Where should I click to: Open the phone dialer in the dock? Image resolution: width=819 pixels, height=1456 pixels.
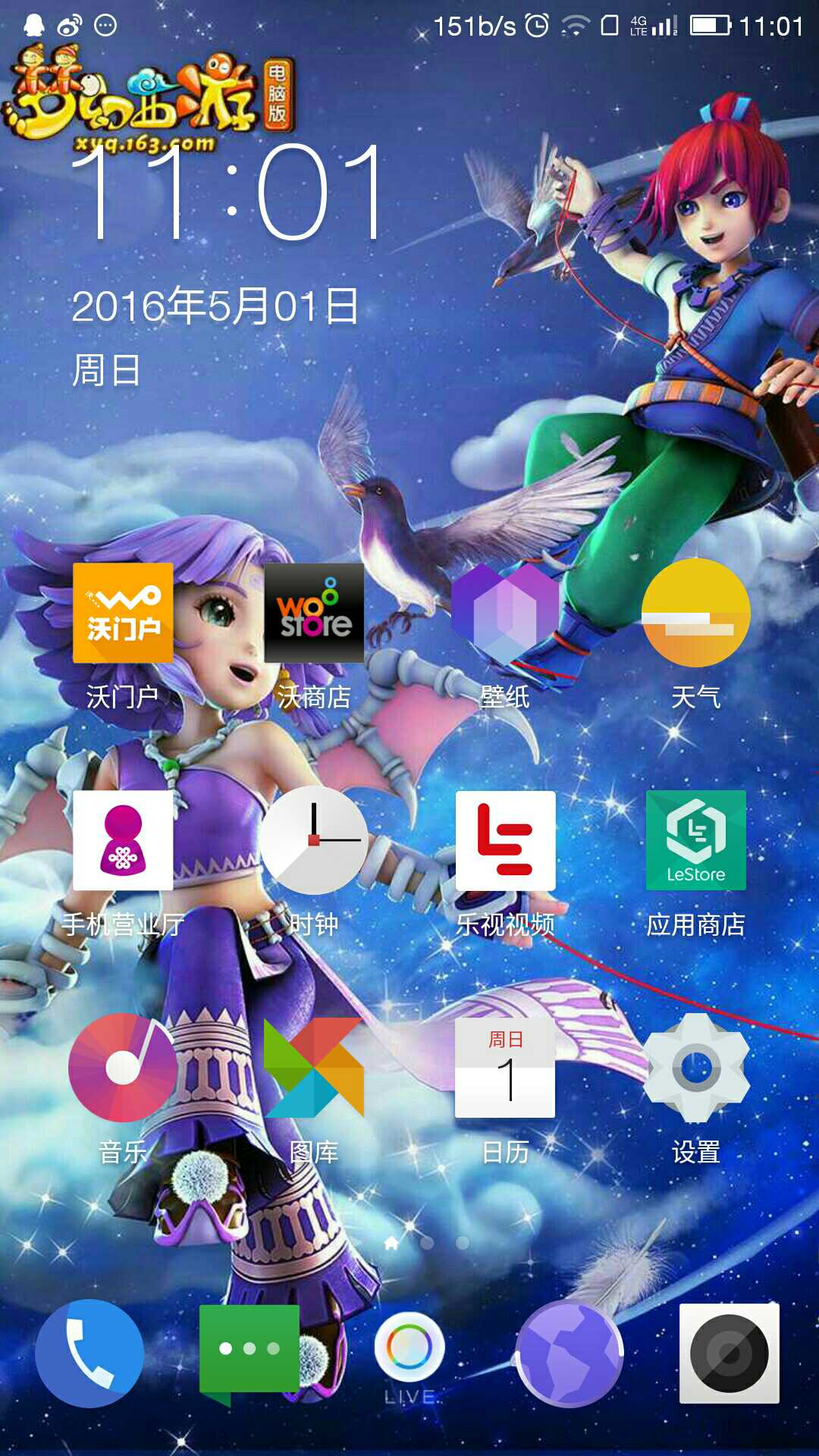point(89,1354)
